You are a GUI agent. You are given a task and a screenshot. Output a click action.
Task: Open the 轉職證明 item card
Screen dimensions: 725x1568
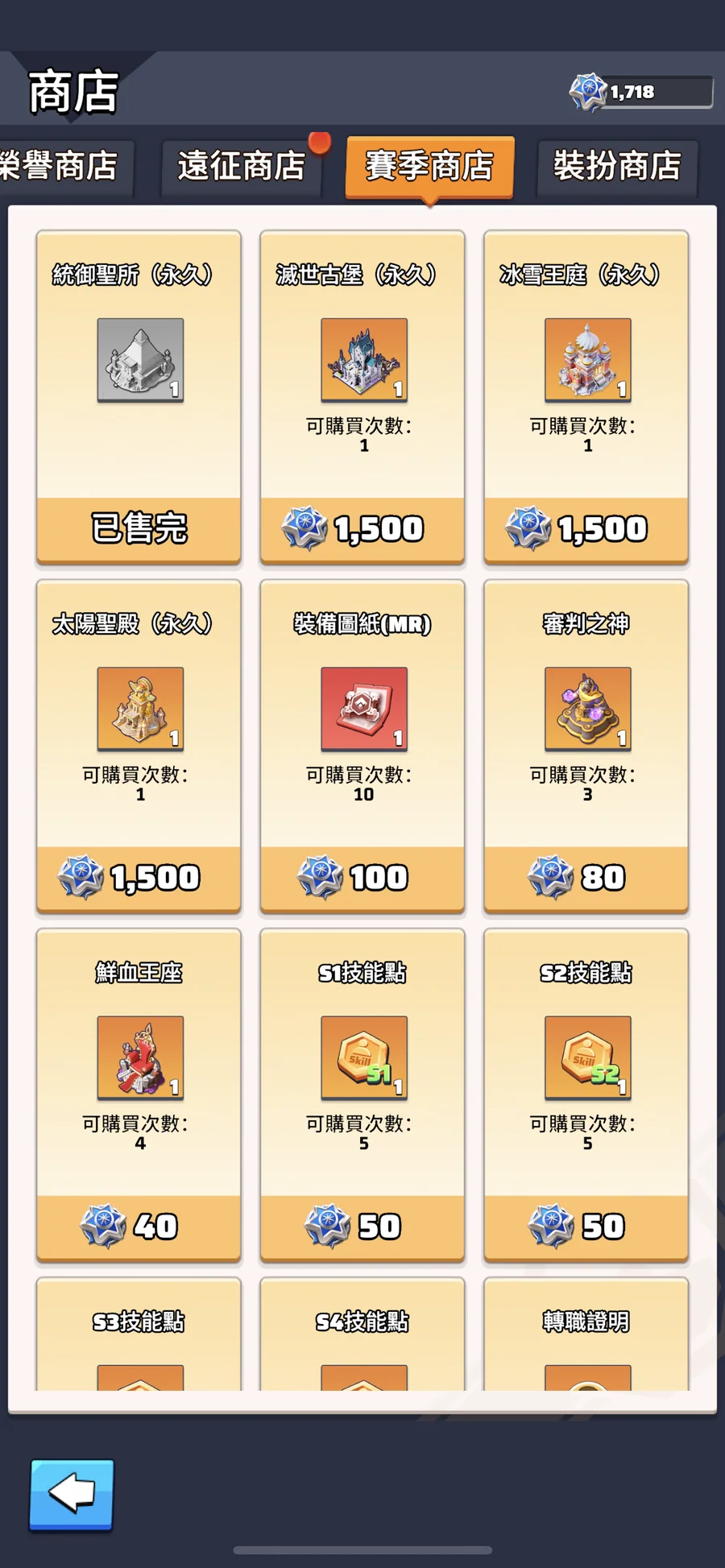coord(586,1337)
